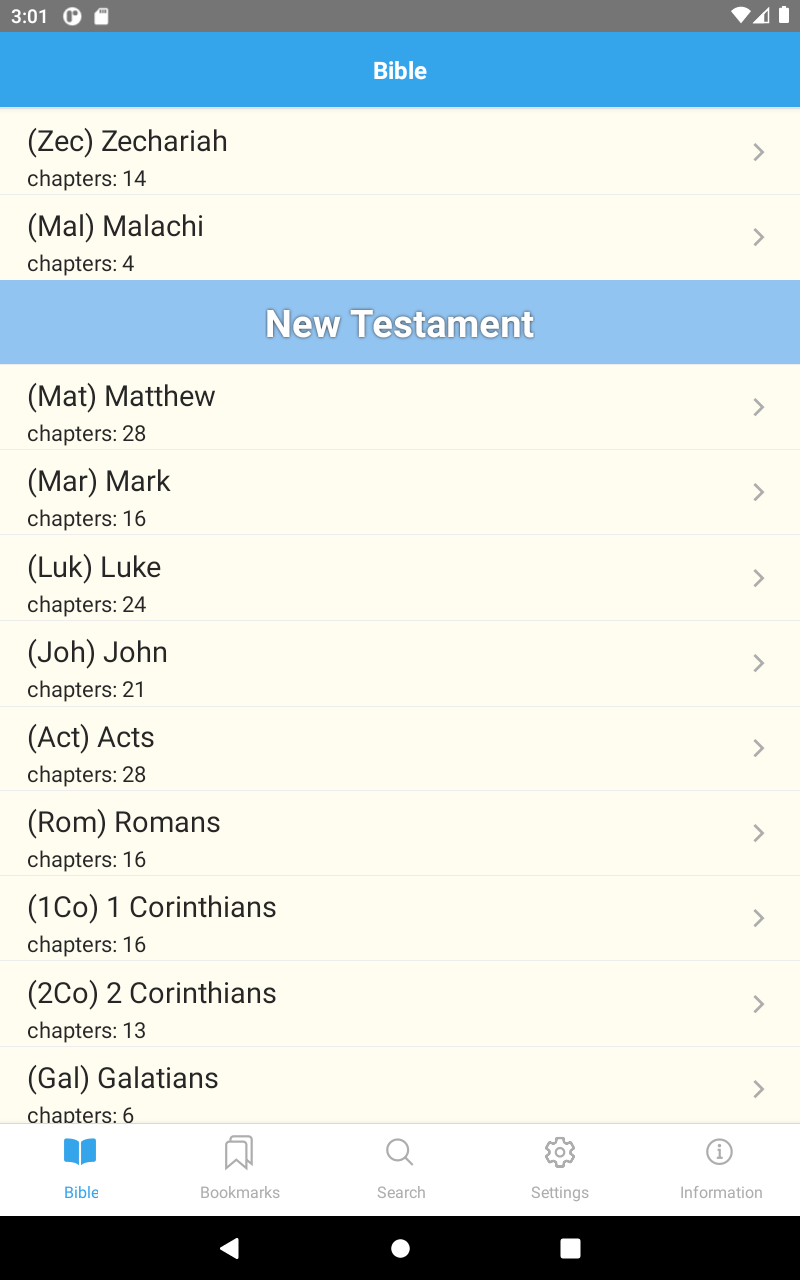
Task: Go to the device home screen
Action: (x=400, y=1248)
